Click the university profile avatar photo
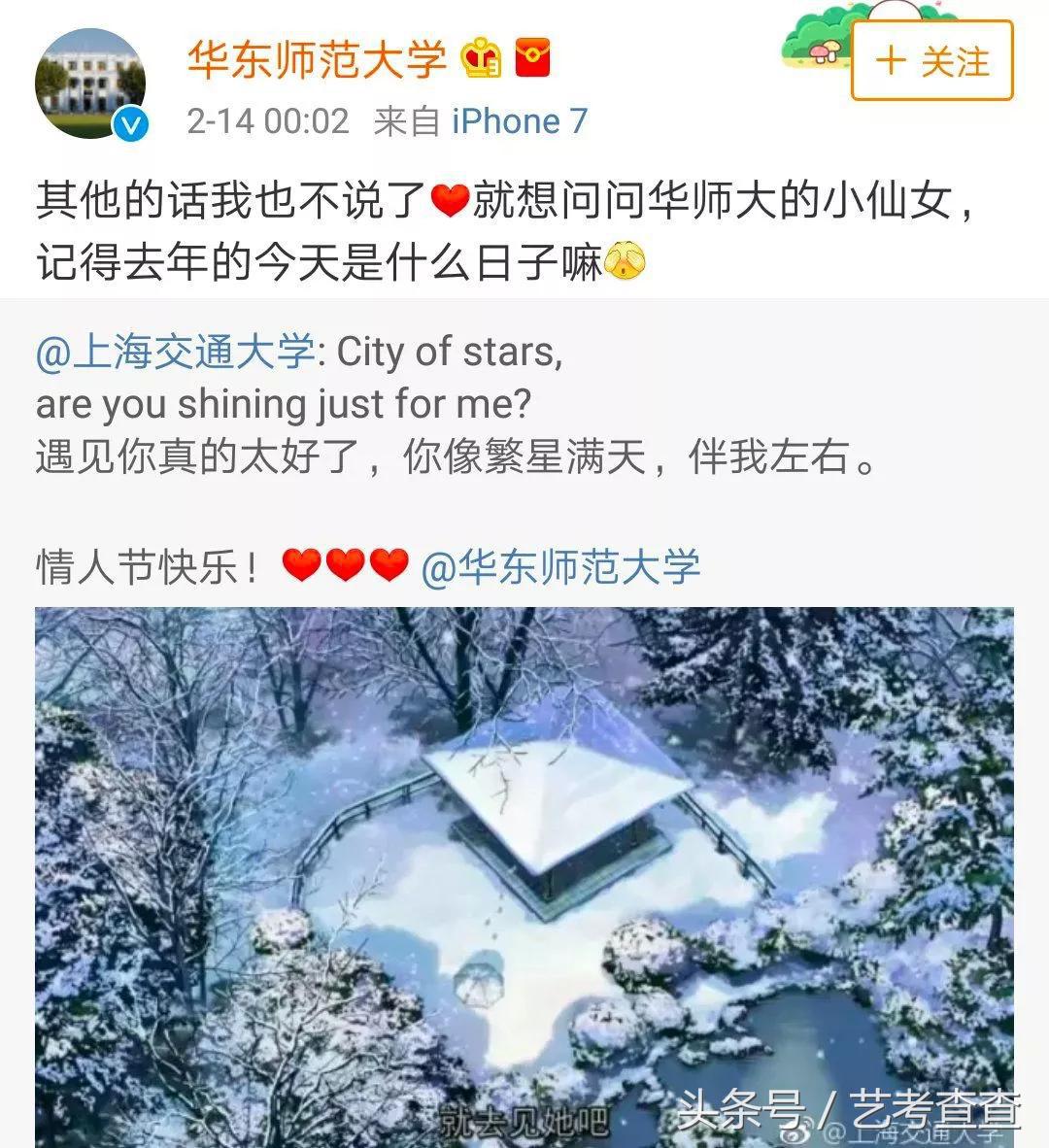Image resolution: width=1049 pixels, height=1148 pixels. (x=92, y=83)
